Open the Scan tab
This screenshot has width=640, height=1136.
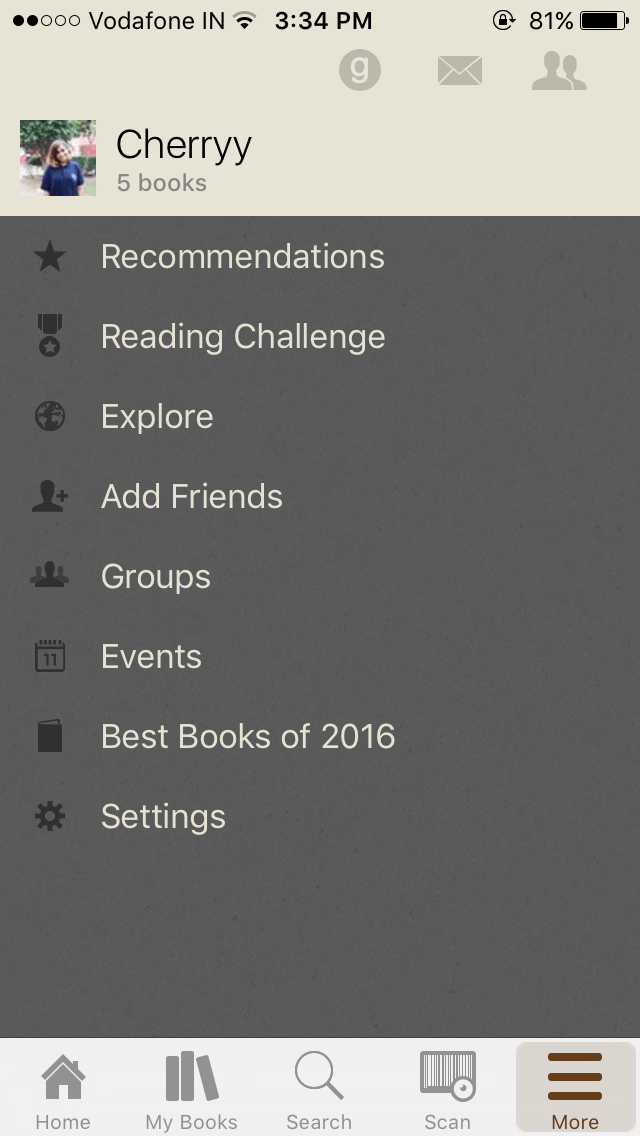pos(447,1090)
